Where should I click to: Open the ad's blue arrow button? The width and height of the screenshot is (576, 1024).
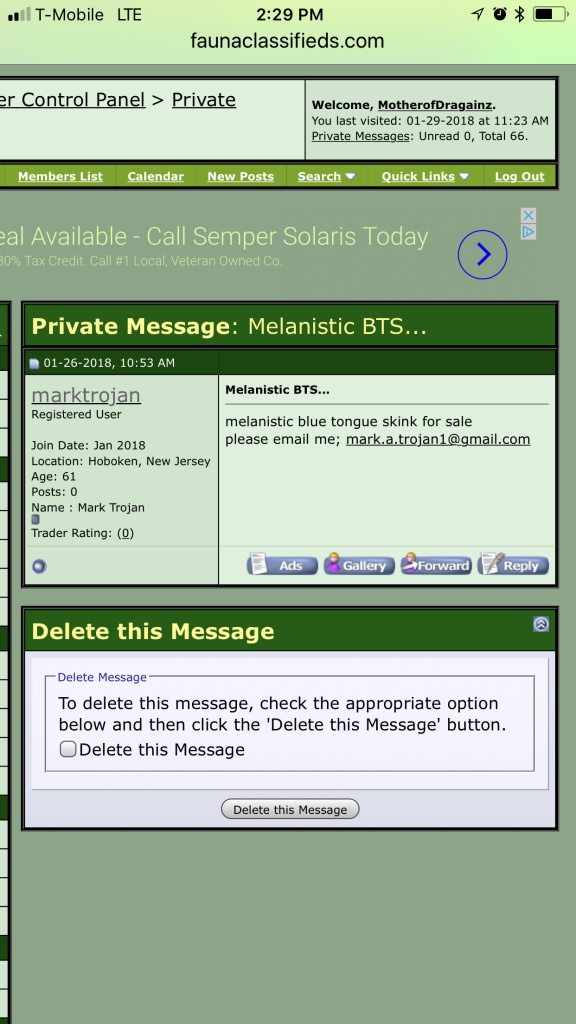(x=483, y=255)
